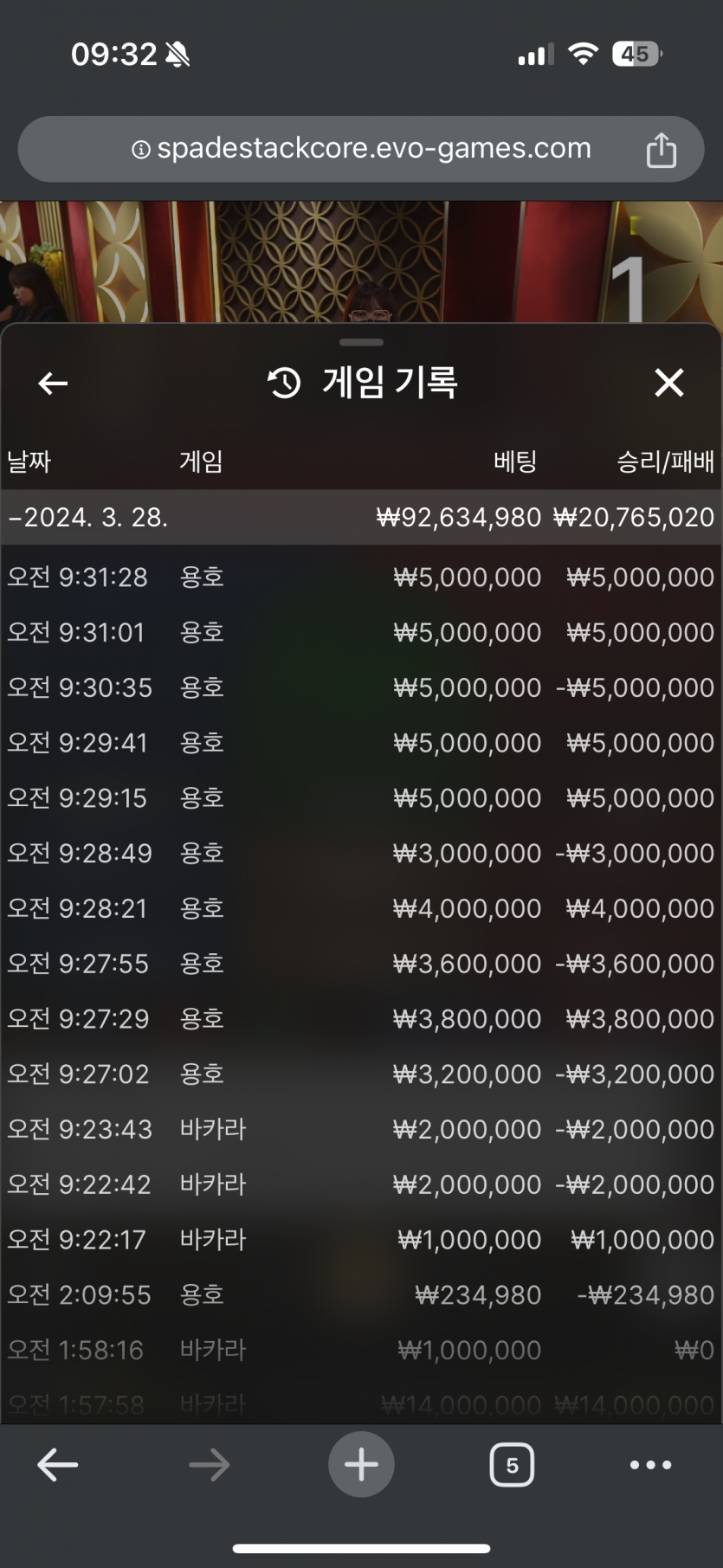Close the game history panel
This screenshot has height=1568, width=723.
coord(669,382)
